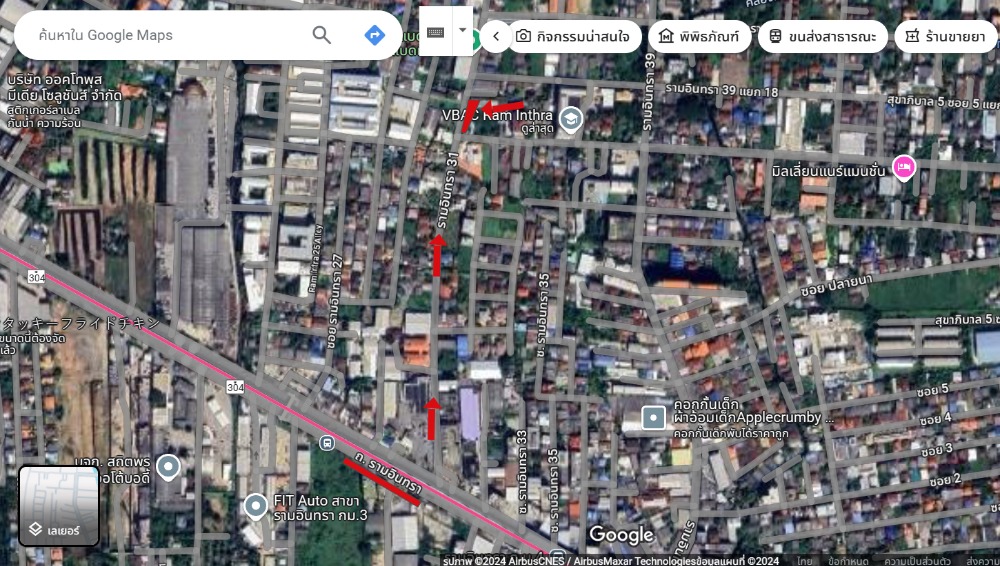Tap the left chevron beside category chips
This screenshot has height=566, width=1000.
pyautogui.click(x=496, y=37)
